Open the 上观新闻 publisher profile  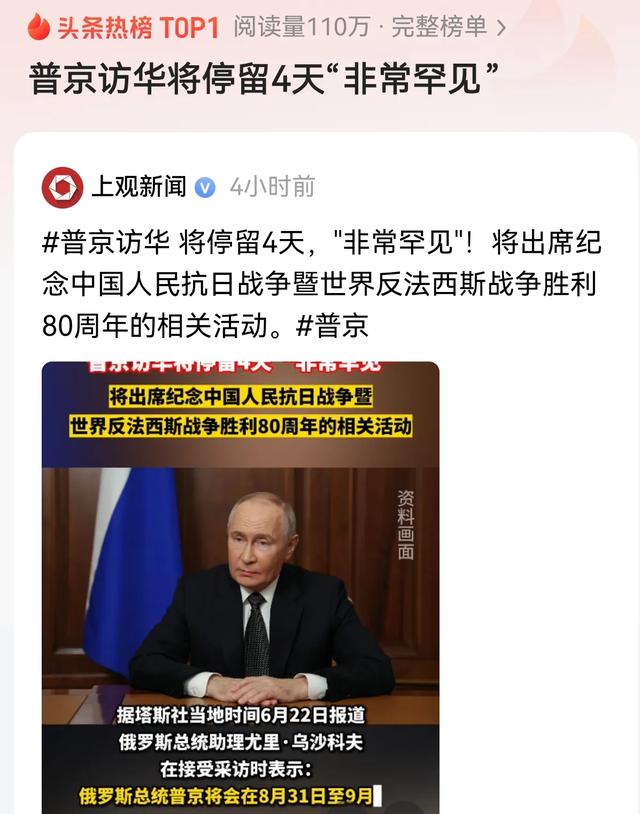pos(139,186)
